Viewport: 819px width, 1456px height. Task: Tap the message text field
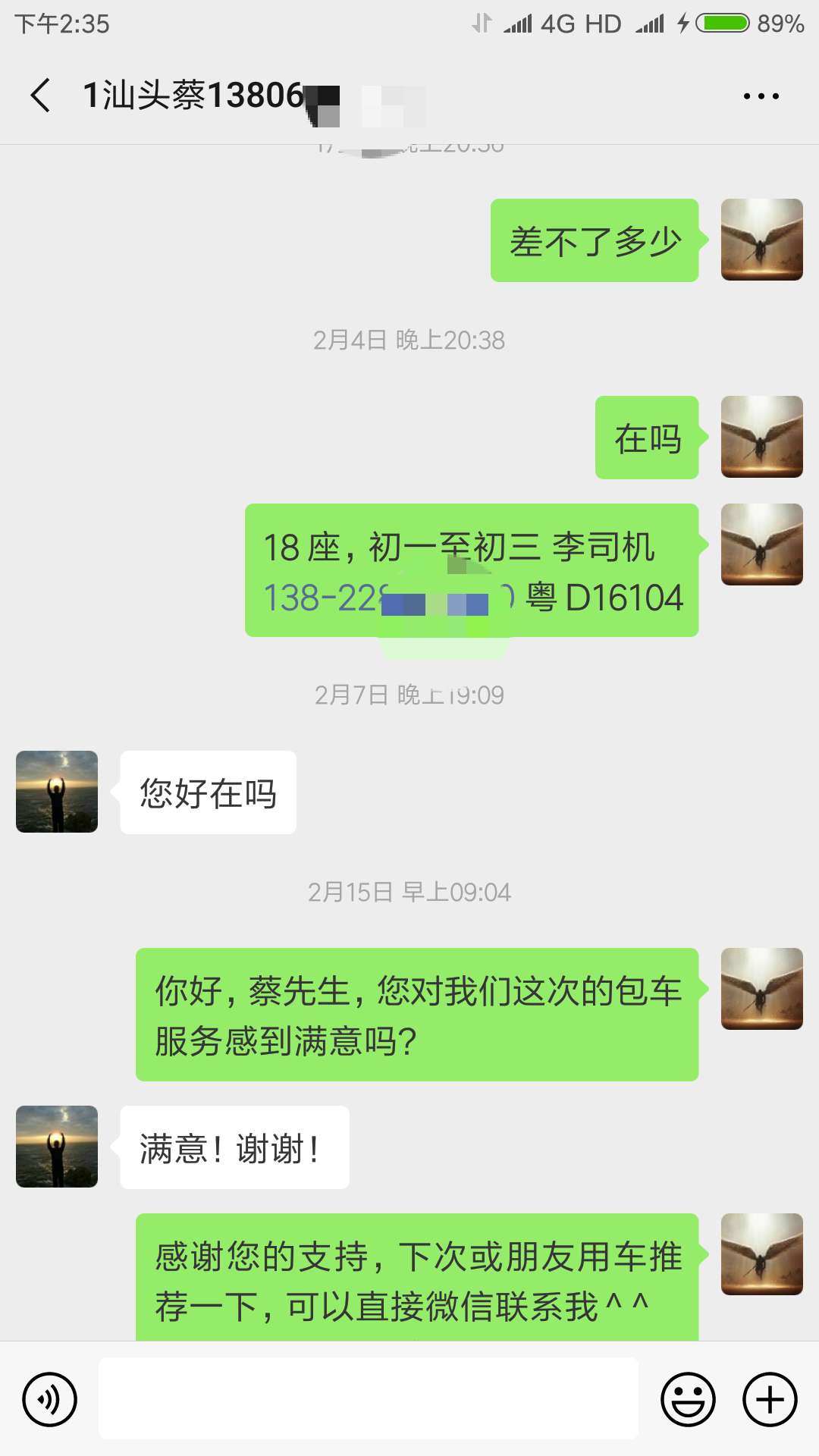pyautogui.click(x=369, y=1398)
